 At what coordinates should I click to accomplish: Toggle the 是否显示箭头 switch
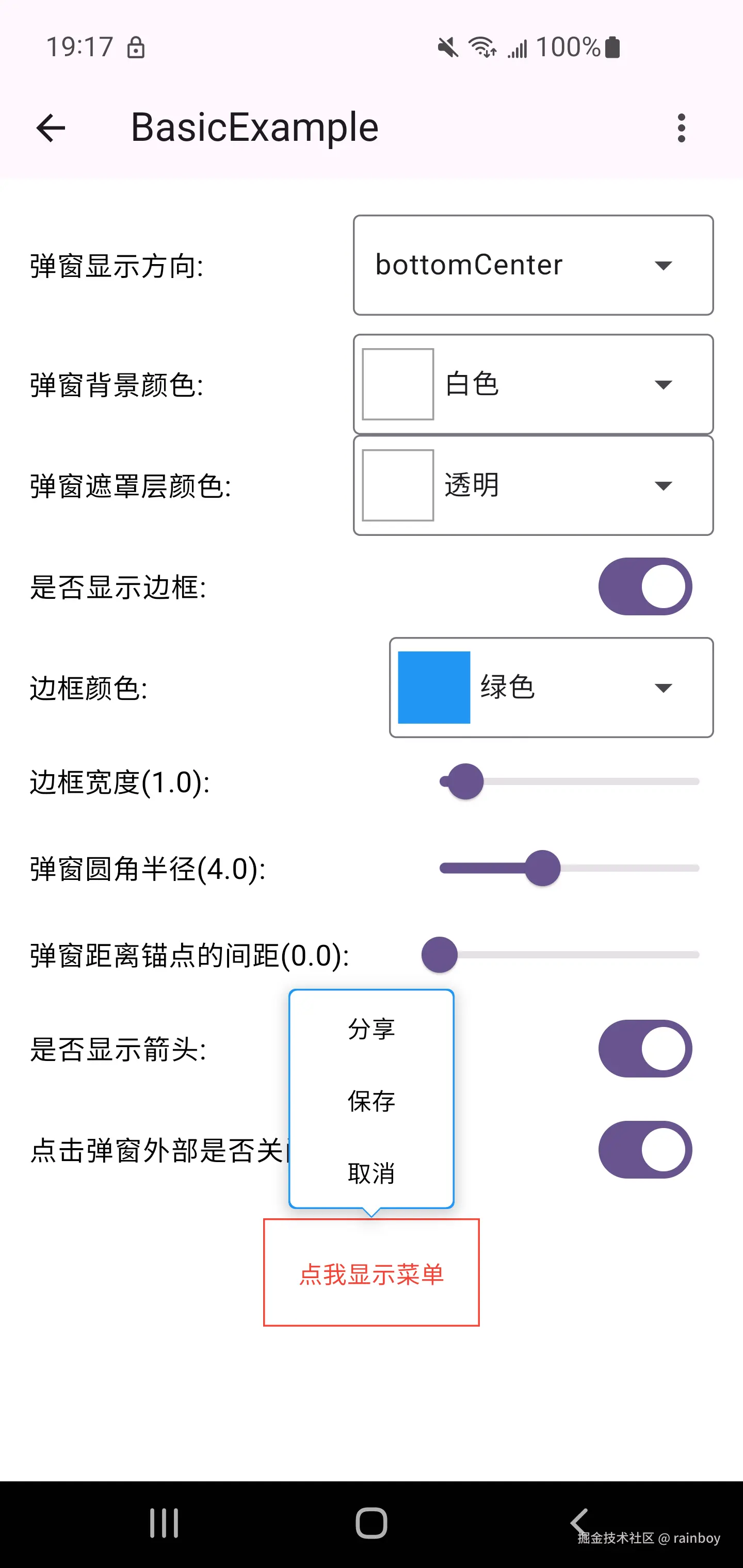(x=645, y=1049)
